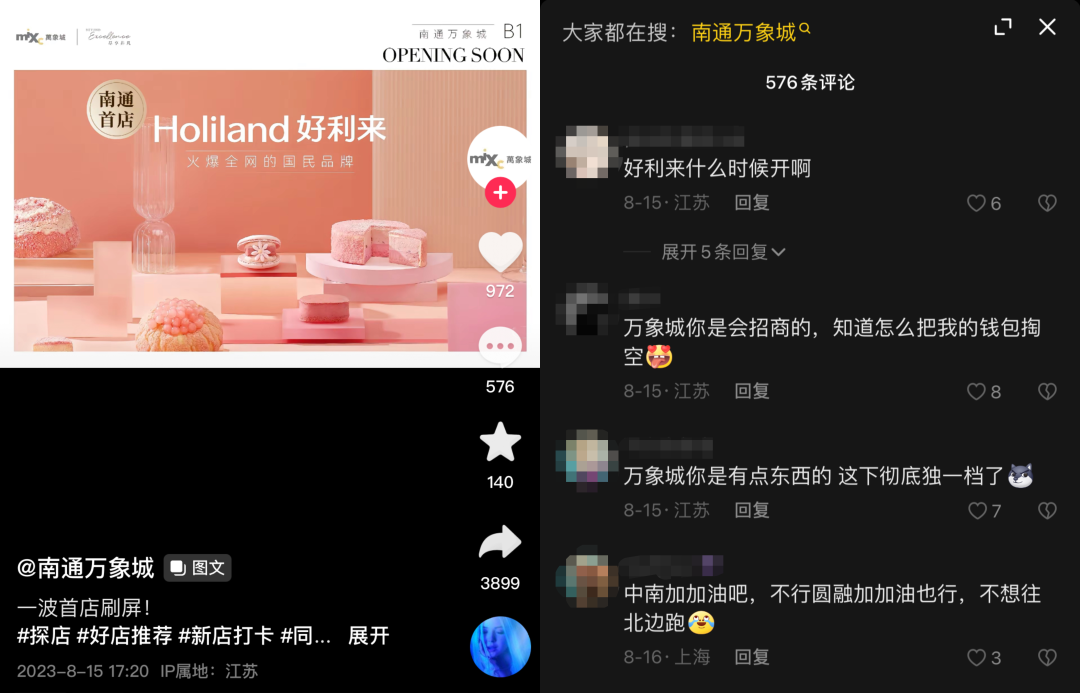Close the comments panel
Image resolution: width=1080 pixels, height=693 pixels.
1047,27
